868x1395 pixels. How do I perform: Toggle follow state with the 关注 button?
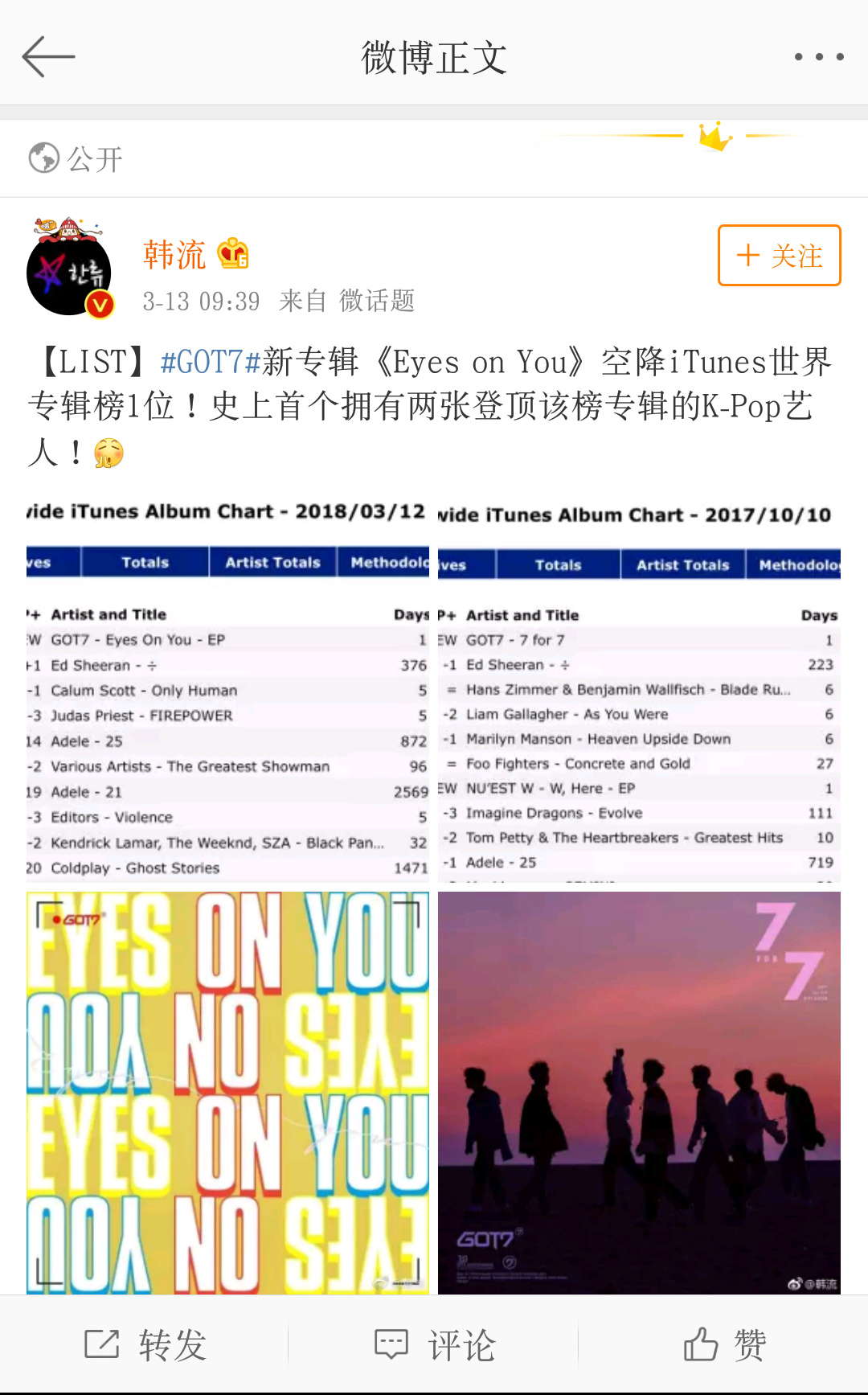(778, 256)
